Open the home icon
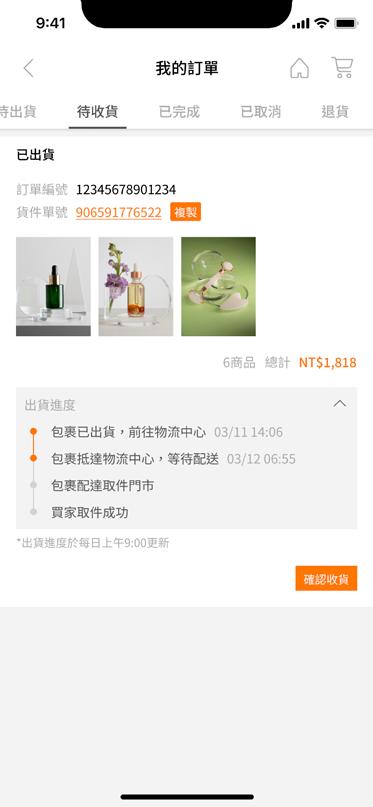This screenshot has width=373, height=807. (x=299, y=68)
